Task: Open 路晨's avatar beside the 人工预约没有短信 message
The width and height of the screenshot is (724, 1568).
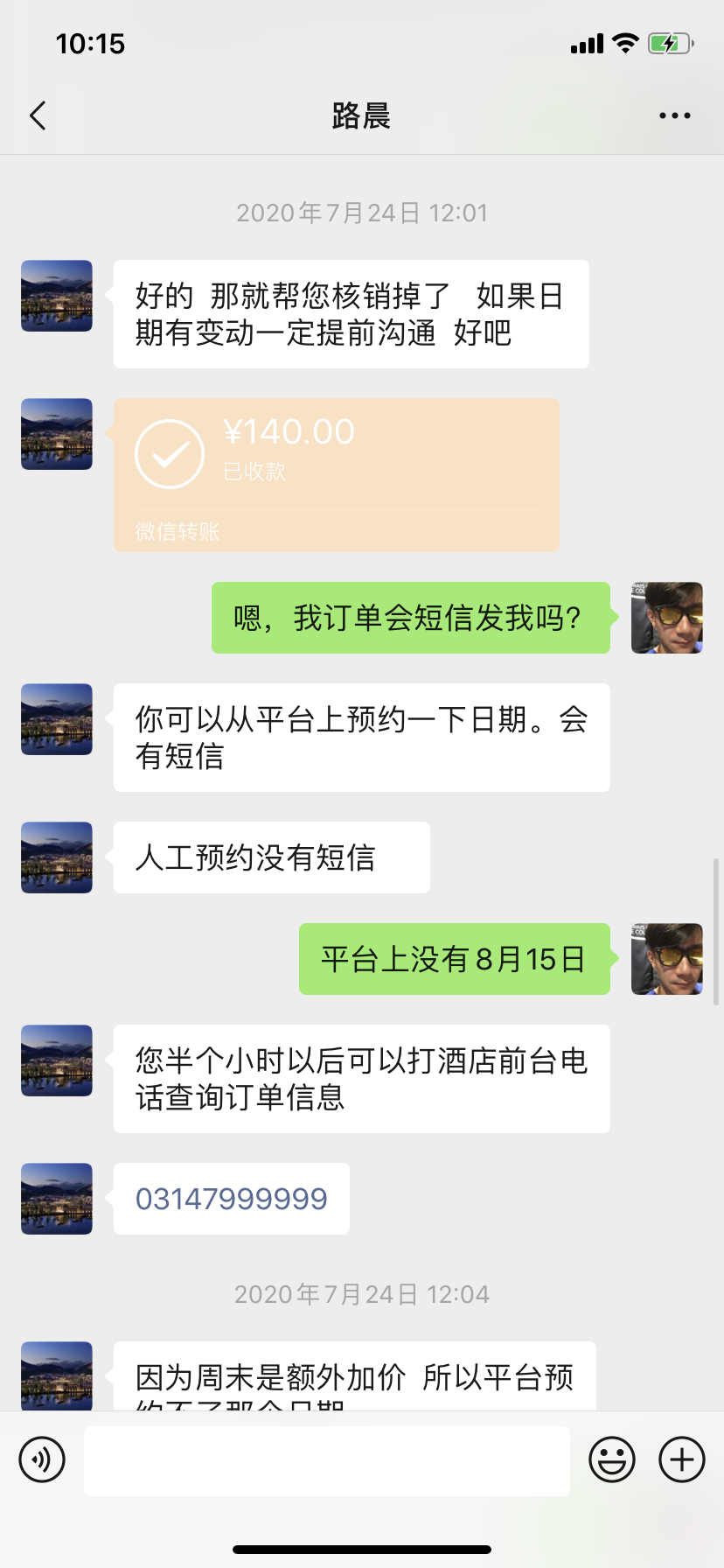Action: coord(57,857)
